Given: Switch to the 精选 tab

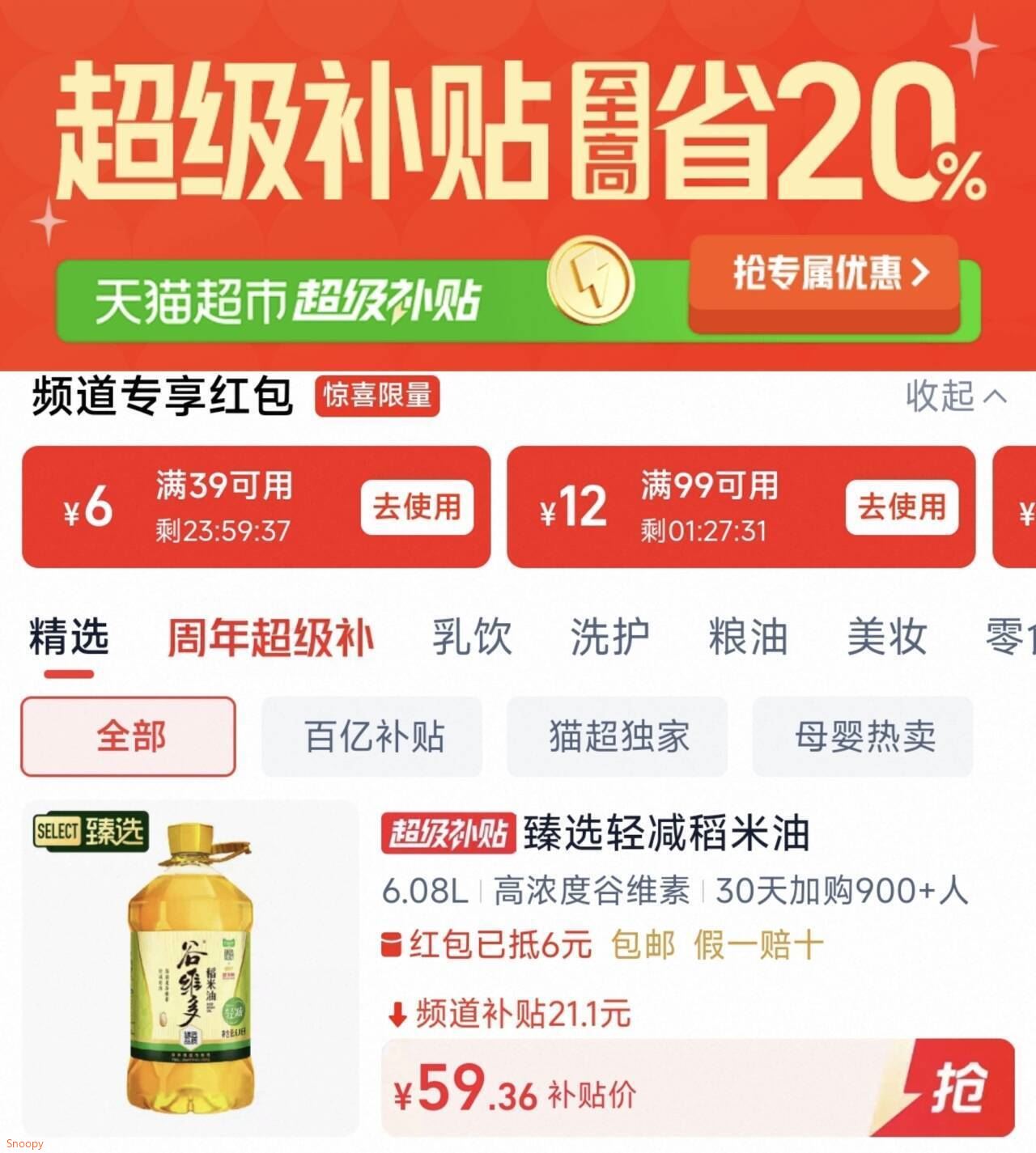Looking at the screenshot, I should [x=69, y=637].
